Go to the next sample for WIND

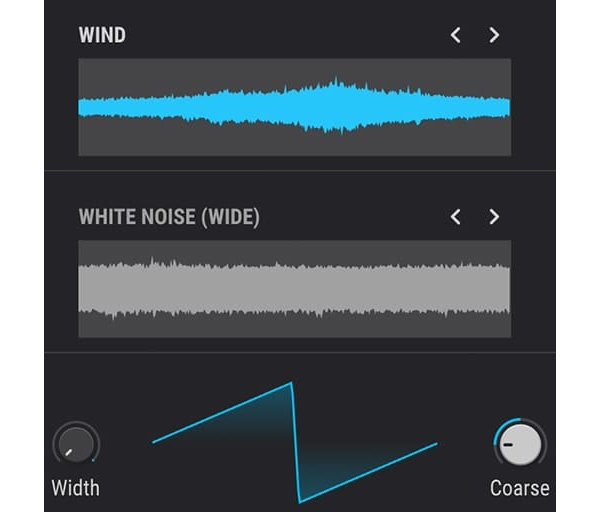pos(494,35)
